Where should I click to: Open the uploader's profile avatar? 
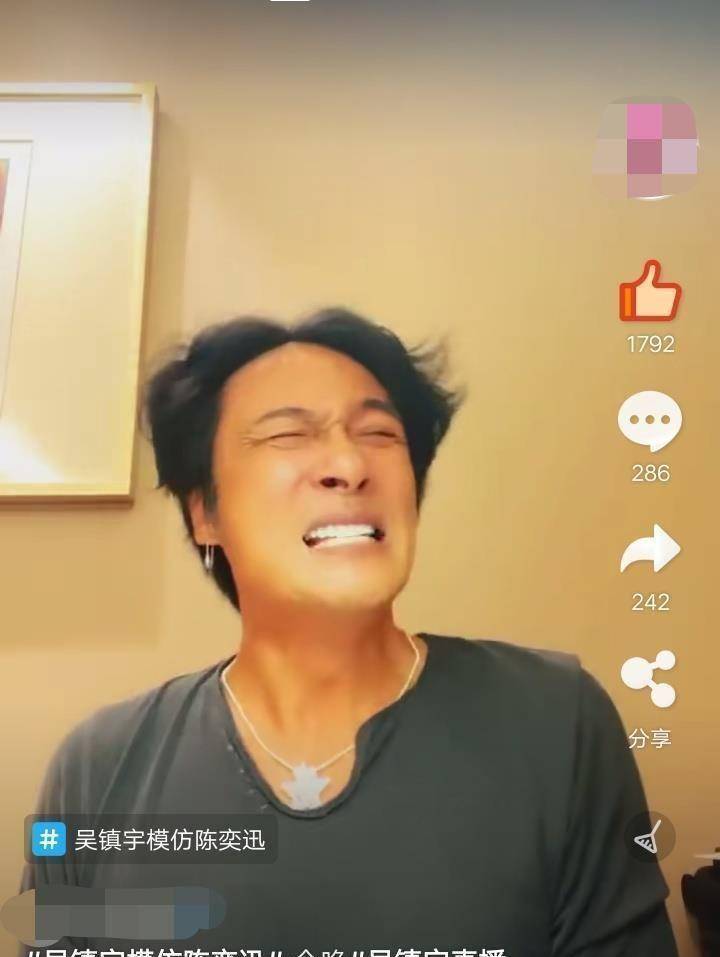coord(647,148)
